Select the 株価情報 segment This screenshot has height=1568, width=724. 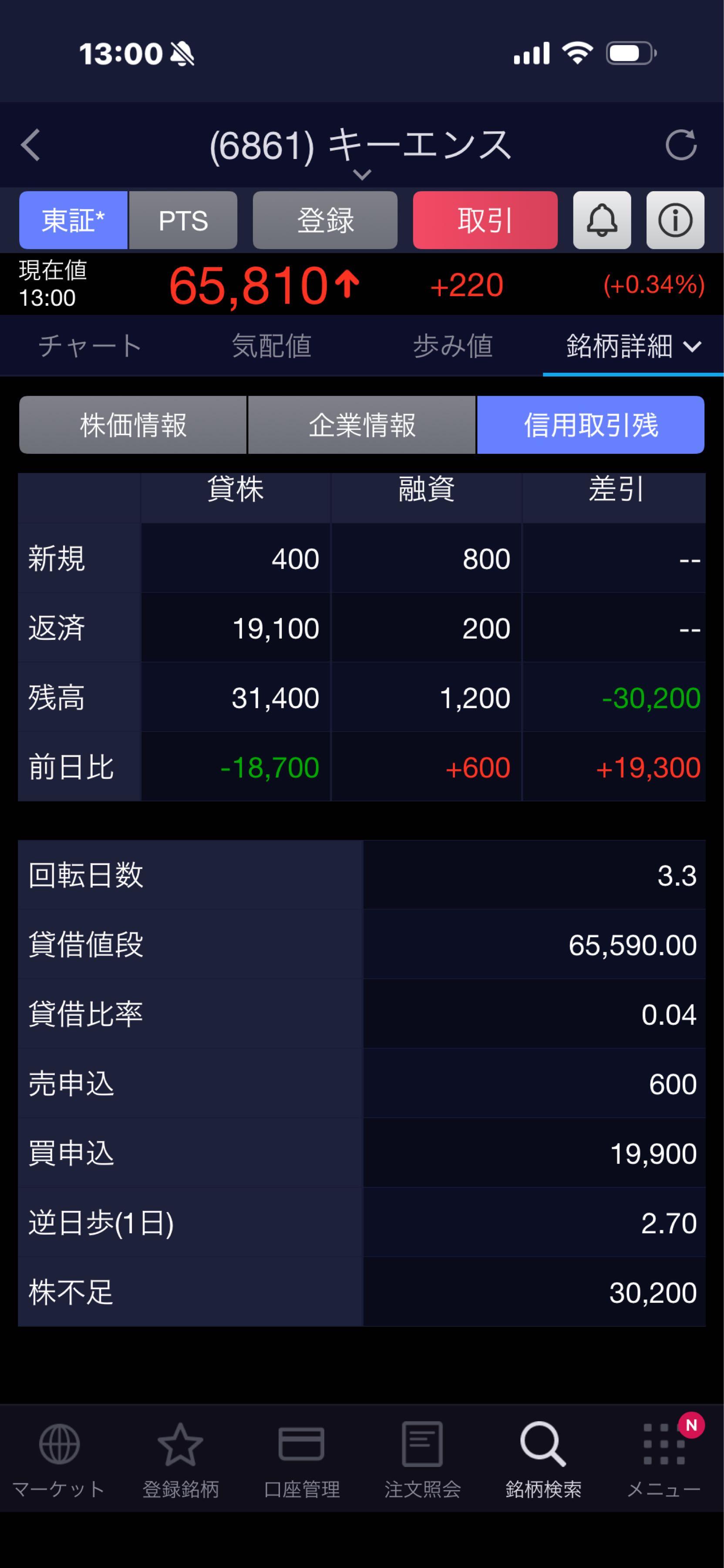(x=133, y=425)
